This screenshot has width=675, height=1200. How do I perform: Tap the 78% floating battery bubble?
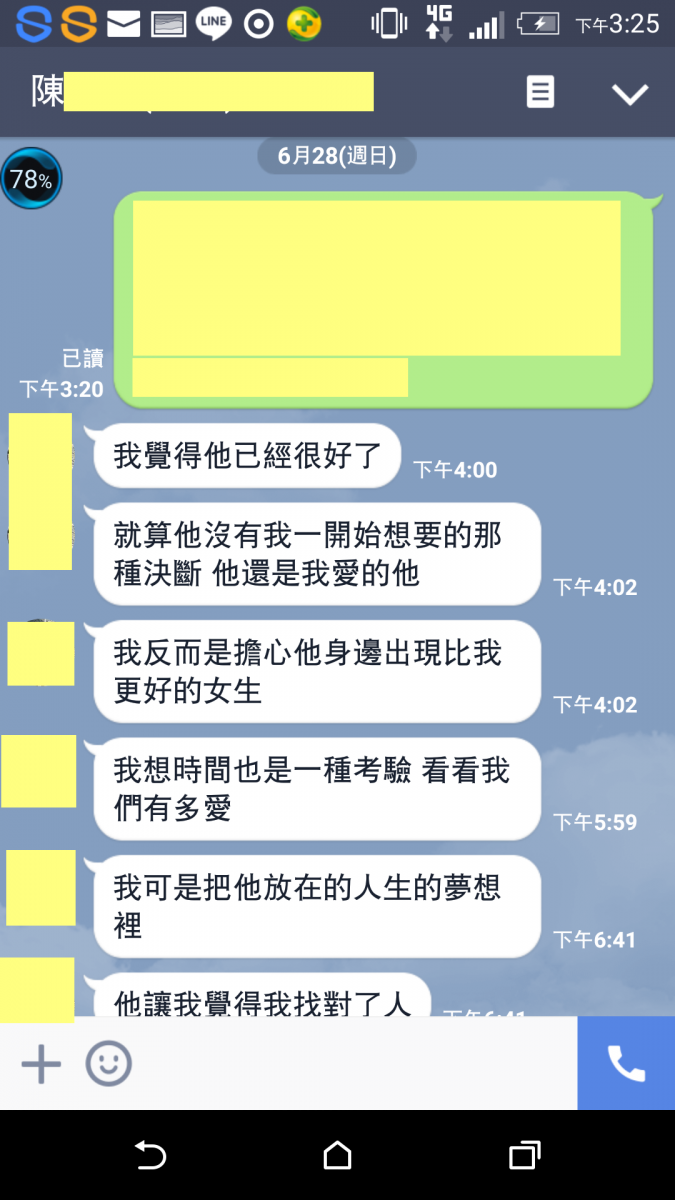[x=31, y=180]
